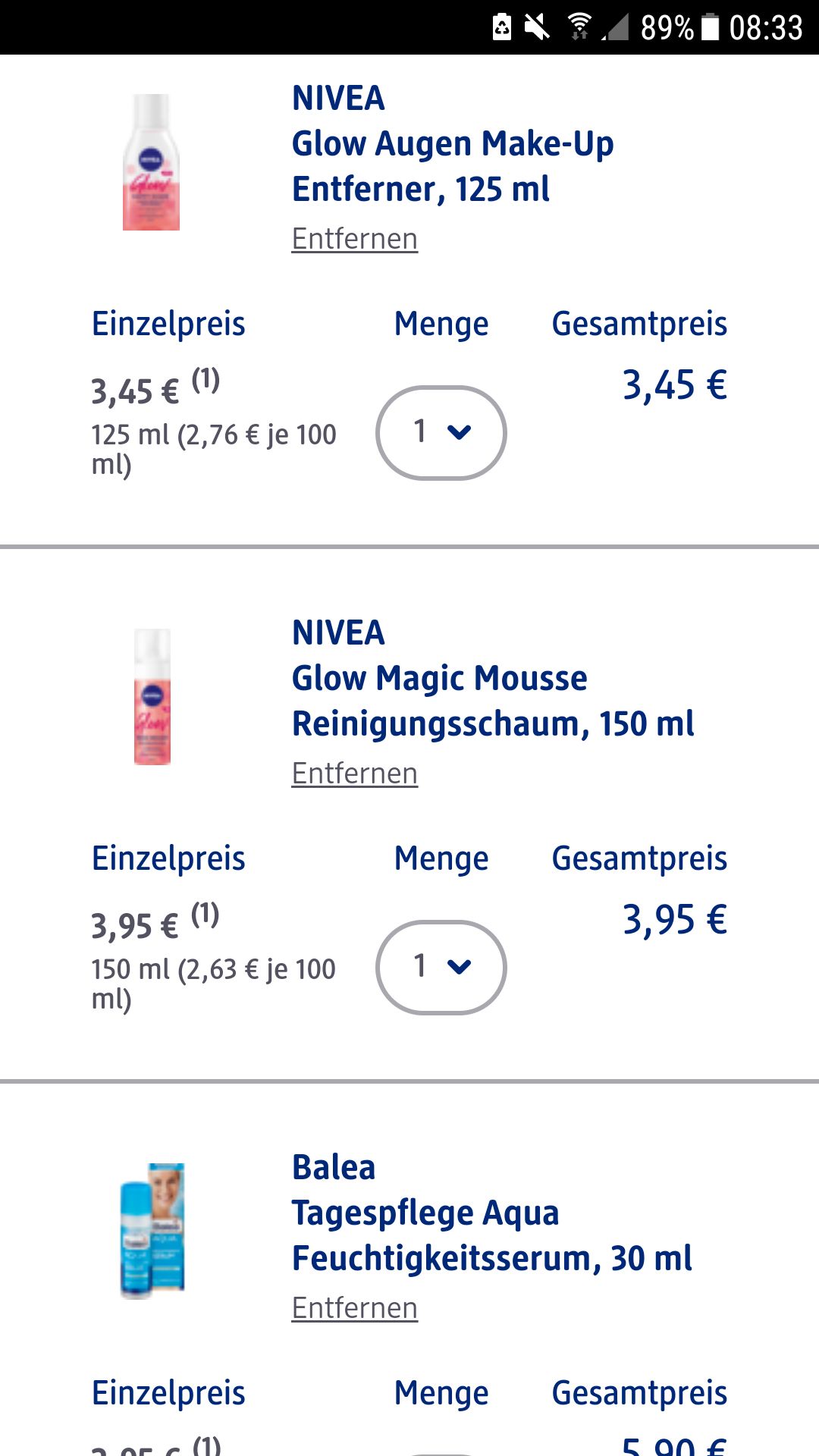The height and width of the screenshot is (1456, 819).
Task: Remove Balea Tagespflege Aqua Feuchtigkeitsserum
Action: [x=354, y=1308]
